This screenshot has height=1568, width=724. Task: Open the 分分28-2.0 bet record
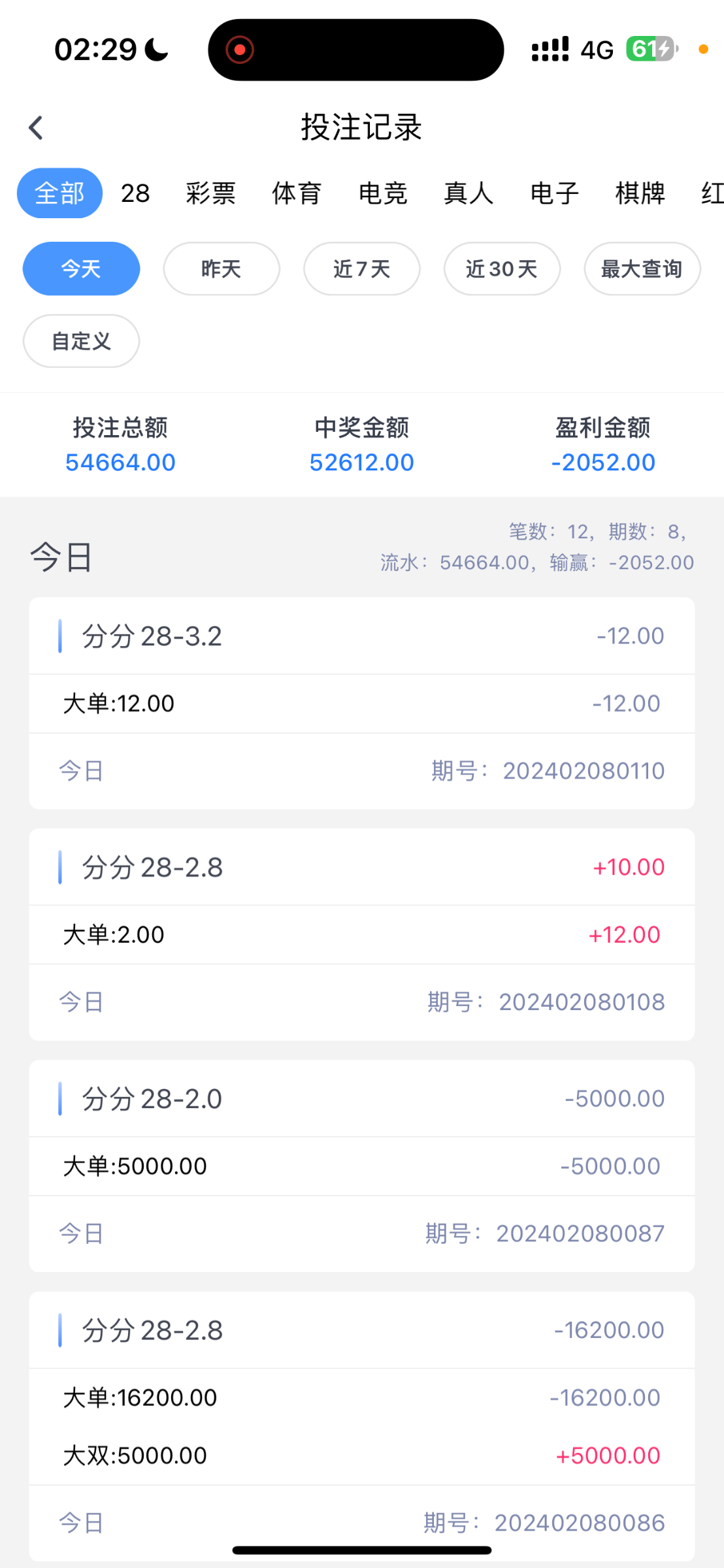[x=361, y=1099]
